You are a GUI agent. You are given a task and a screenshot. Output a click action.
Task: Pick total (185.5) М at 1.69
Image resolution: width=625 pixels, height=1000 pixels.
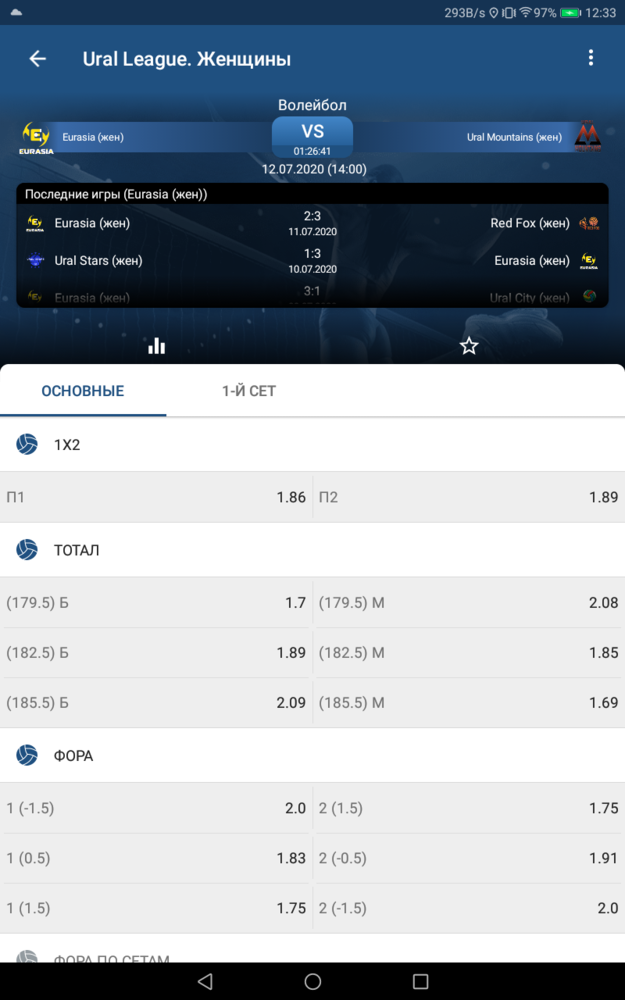pyautogui.click(x=468, y=703)
